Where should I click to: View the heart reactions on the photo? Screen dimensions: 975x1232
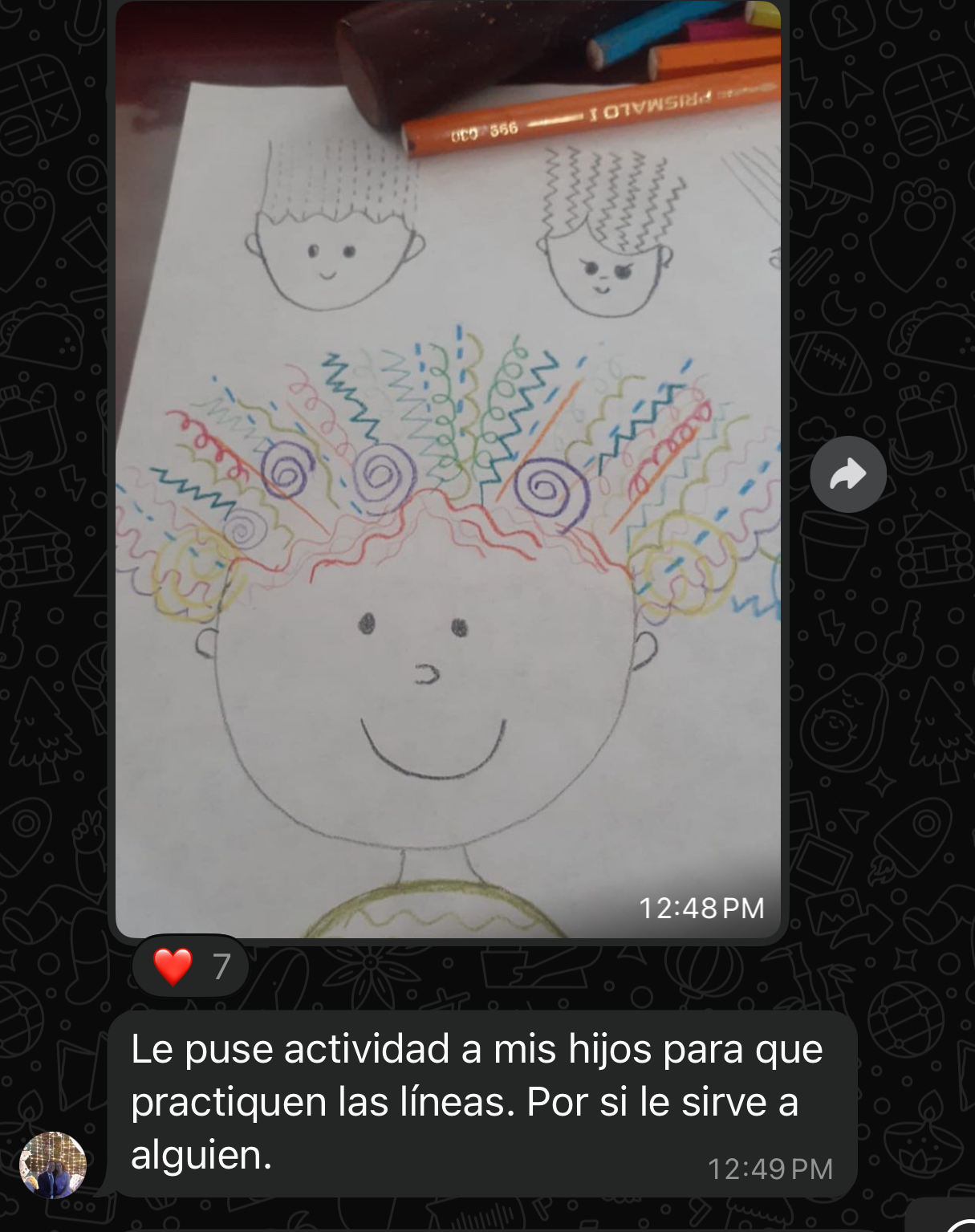[191, 966]
